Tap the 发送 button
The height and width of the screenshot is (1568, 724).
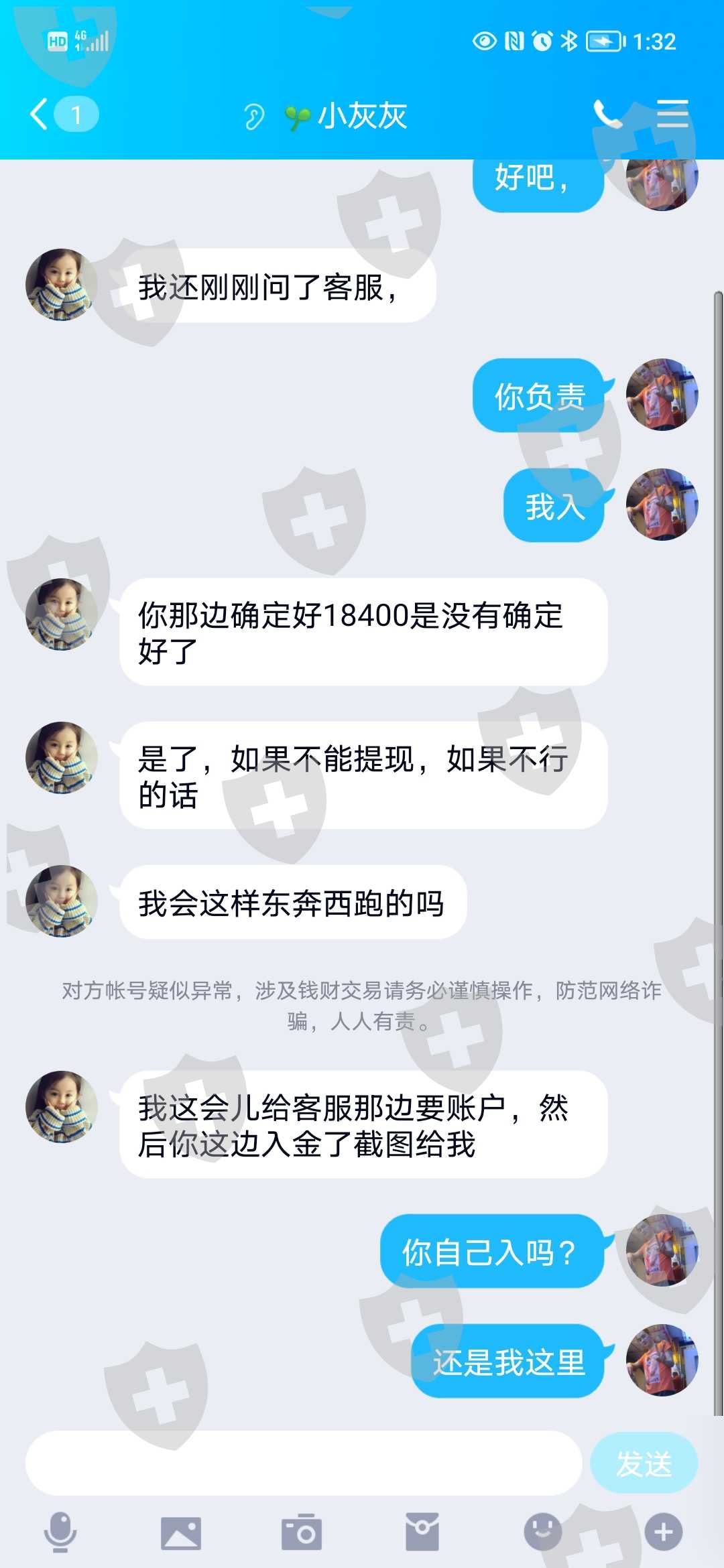coord(644,1463)
